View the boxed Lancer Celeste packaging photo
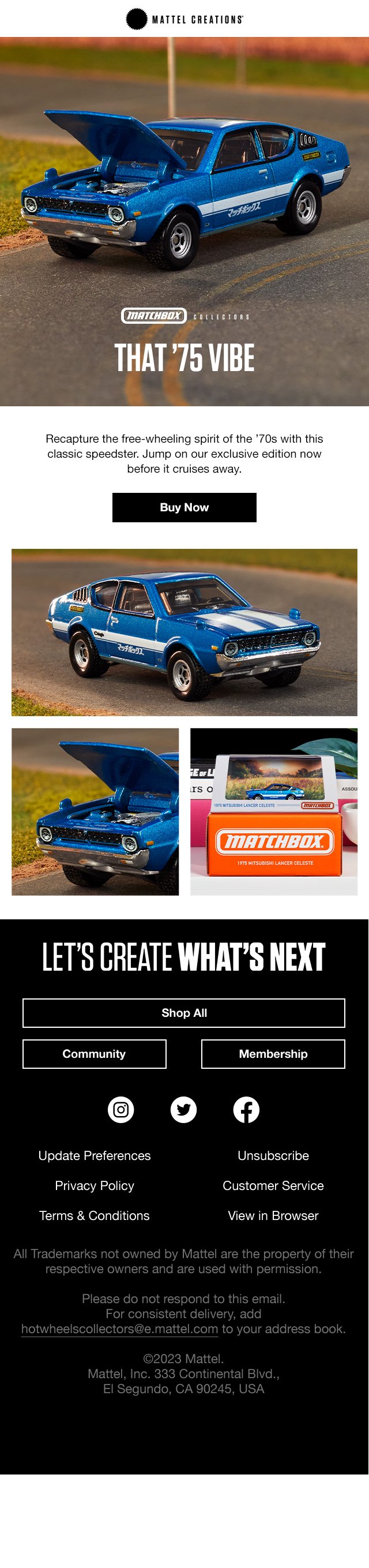This screenshot has height=1568, width=369. tap(273, 811)
